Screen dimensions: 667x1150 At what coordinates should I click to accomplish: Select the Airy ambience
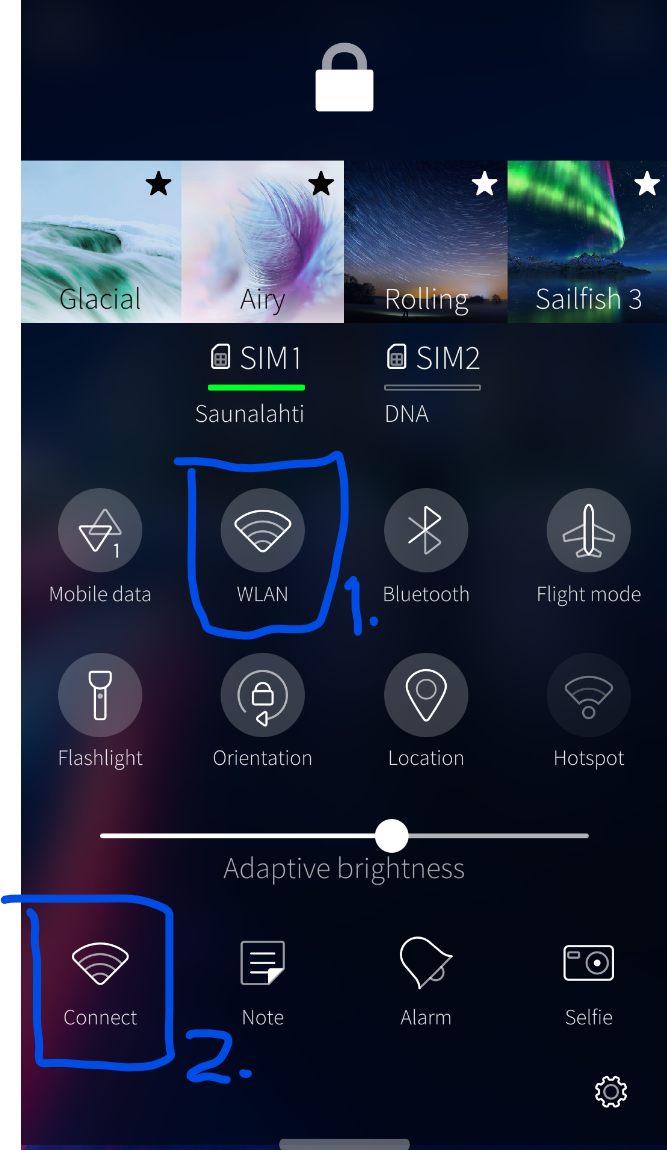point(263,241)
